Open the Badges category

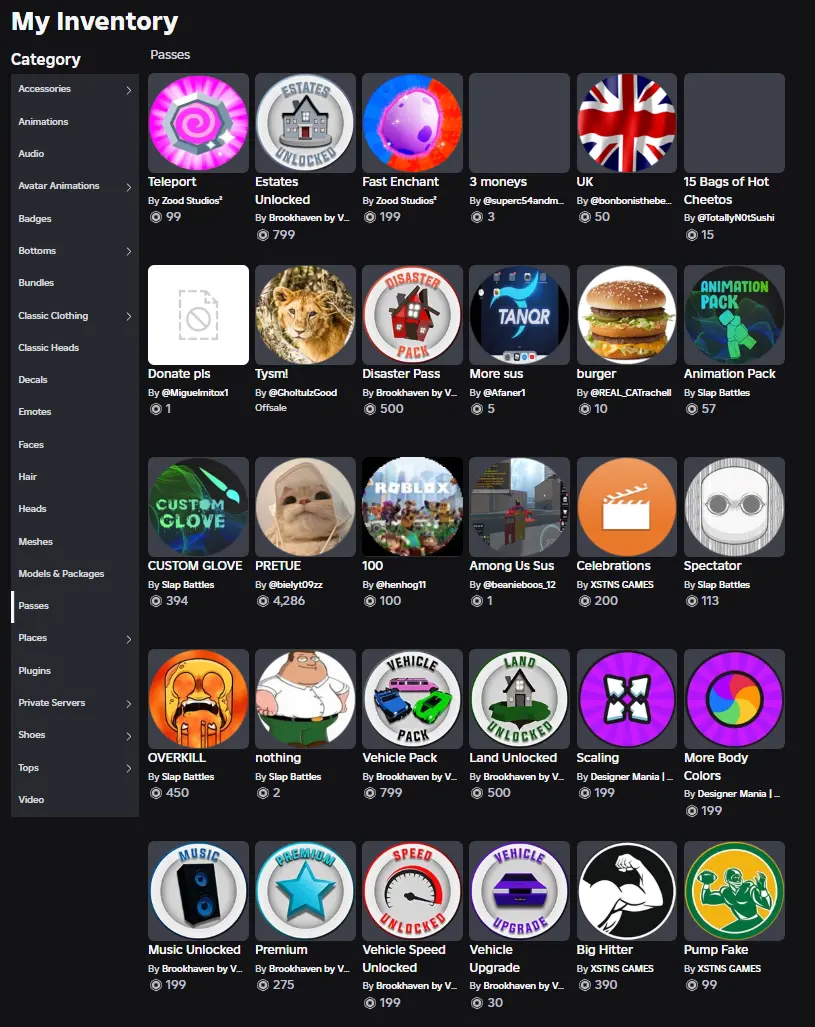click(35, 219)
